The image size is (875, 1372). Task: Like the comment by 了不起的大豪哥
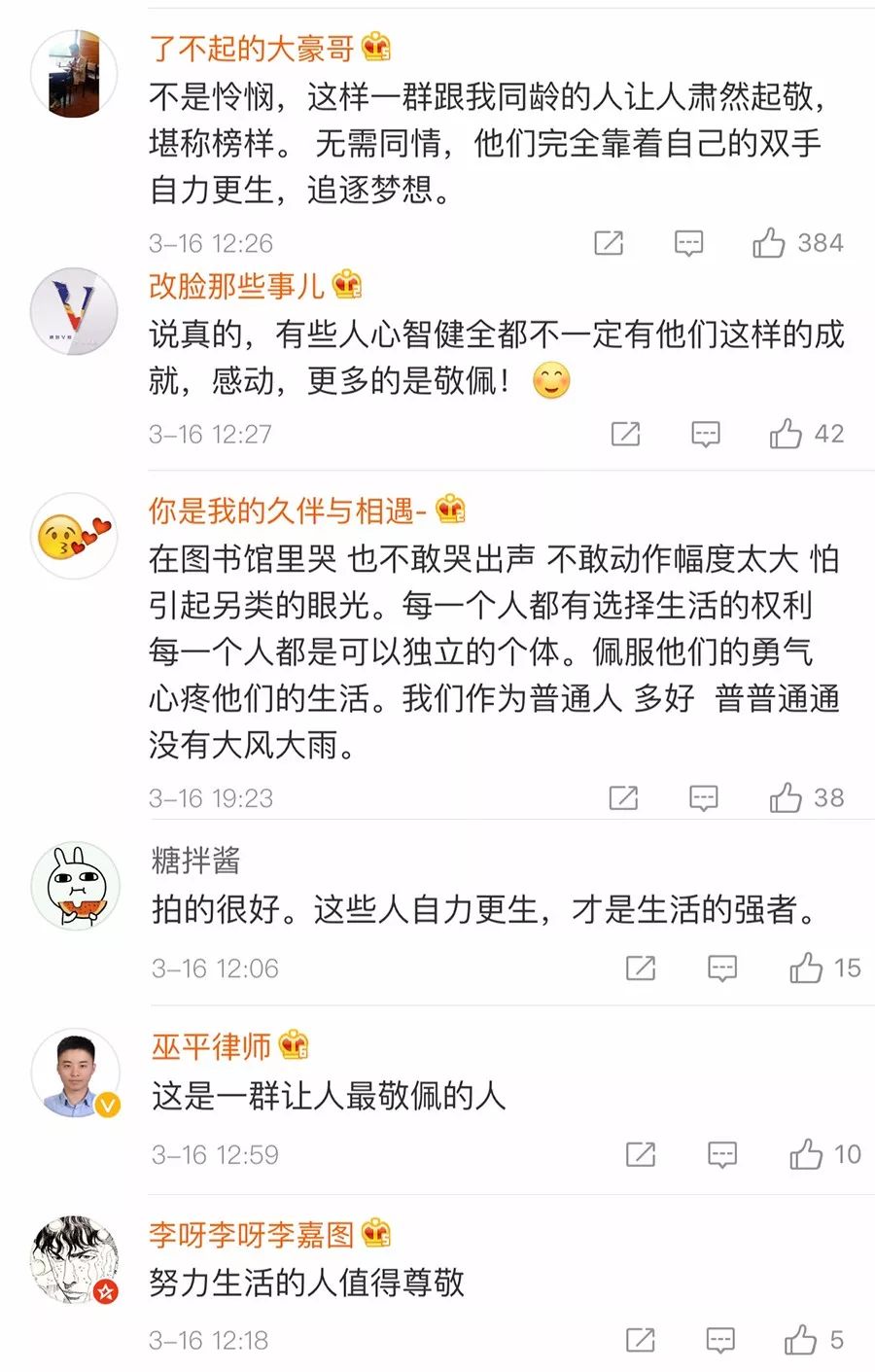(768, 243)
